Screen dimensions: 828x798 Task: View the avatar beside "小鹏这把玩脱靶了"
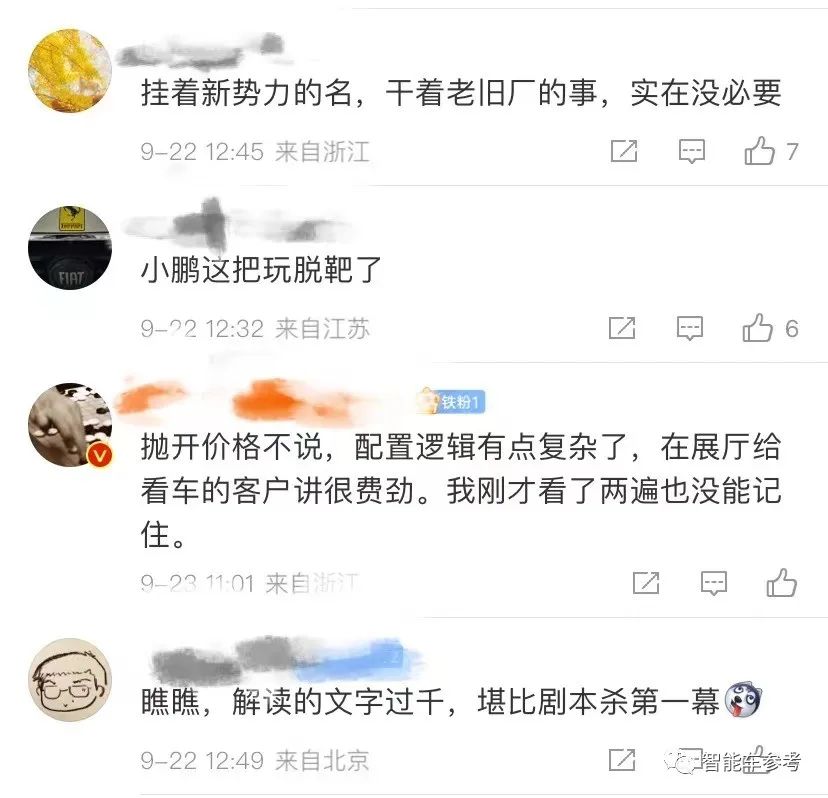click(68, 248)
